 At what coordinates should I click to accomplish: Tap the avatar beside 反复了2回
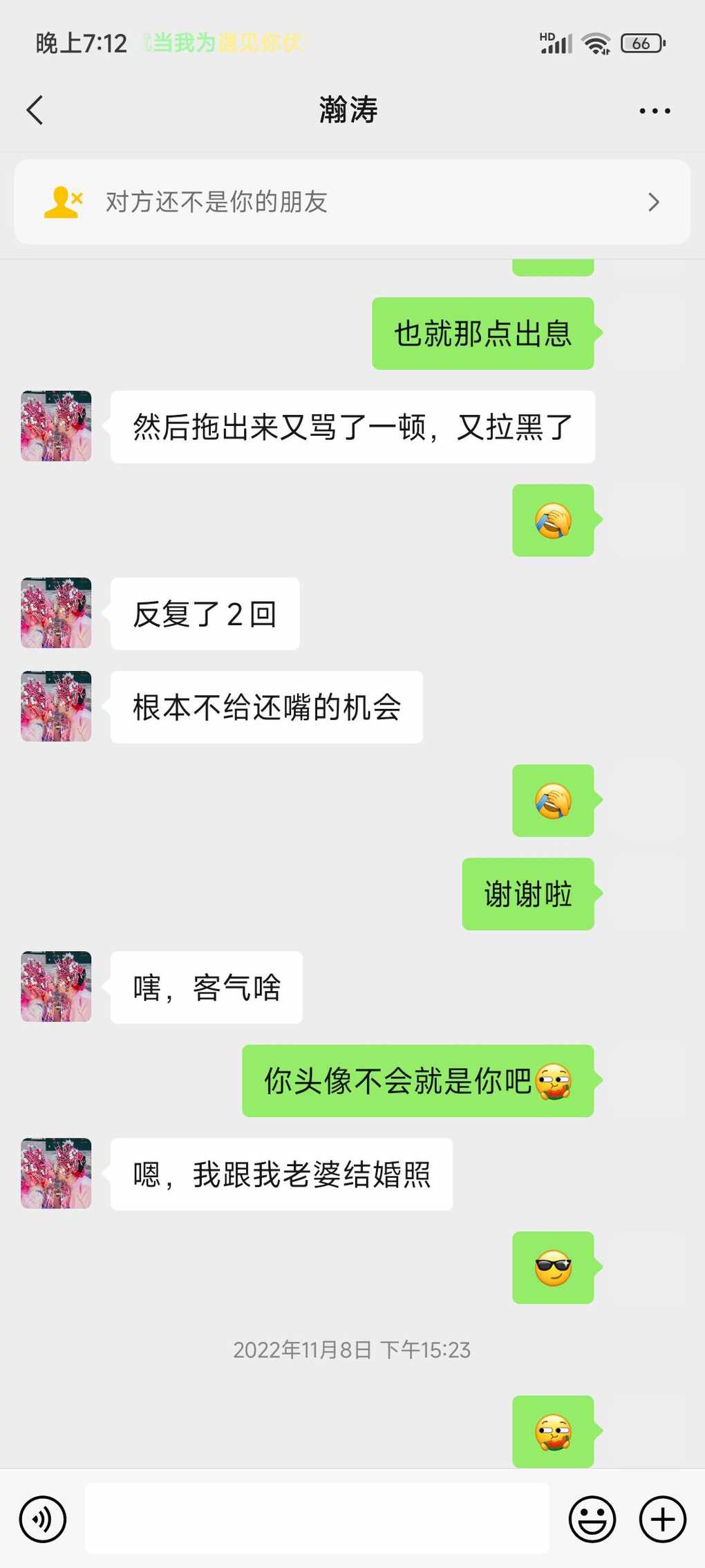(56, 613)
